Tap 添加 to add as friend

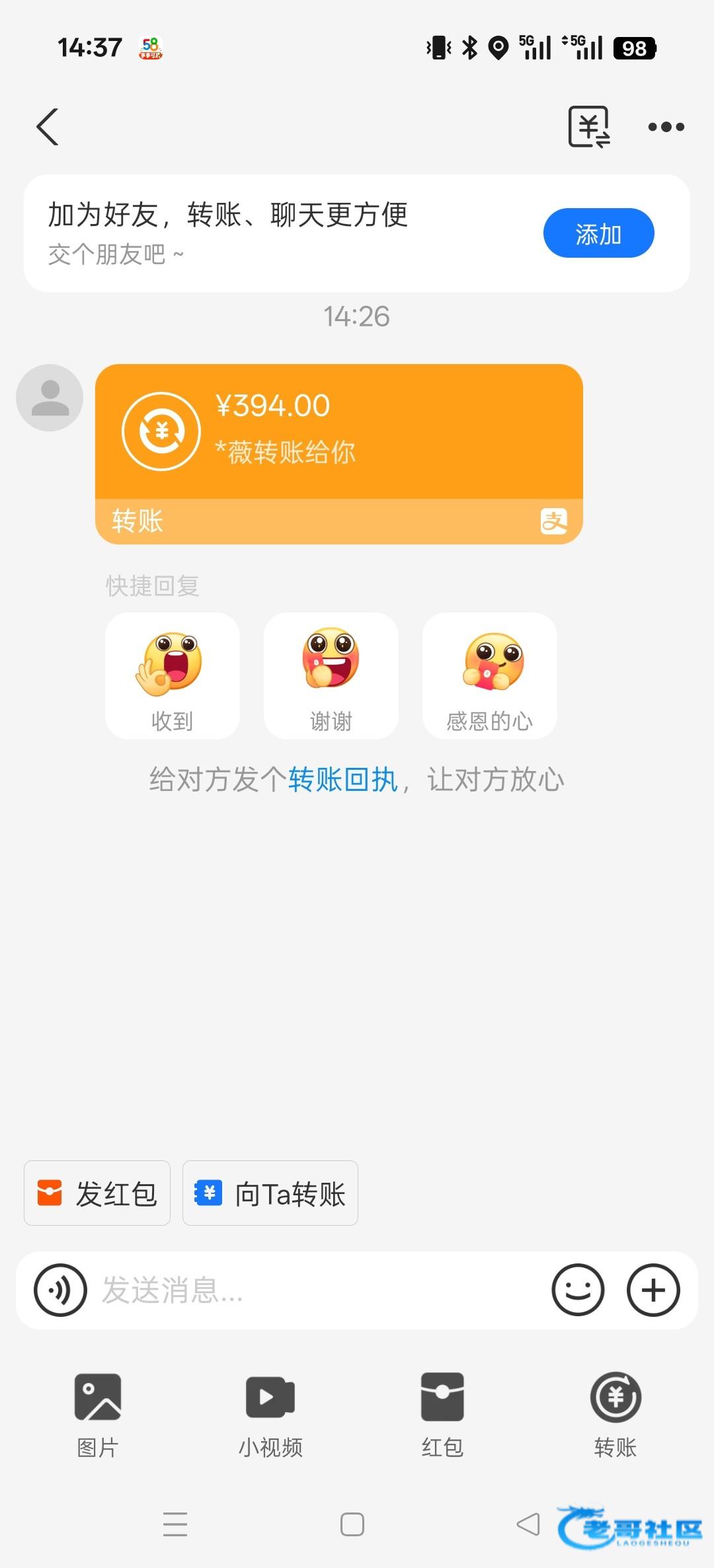pos(598,233)
